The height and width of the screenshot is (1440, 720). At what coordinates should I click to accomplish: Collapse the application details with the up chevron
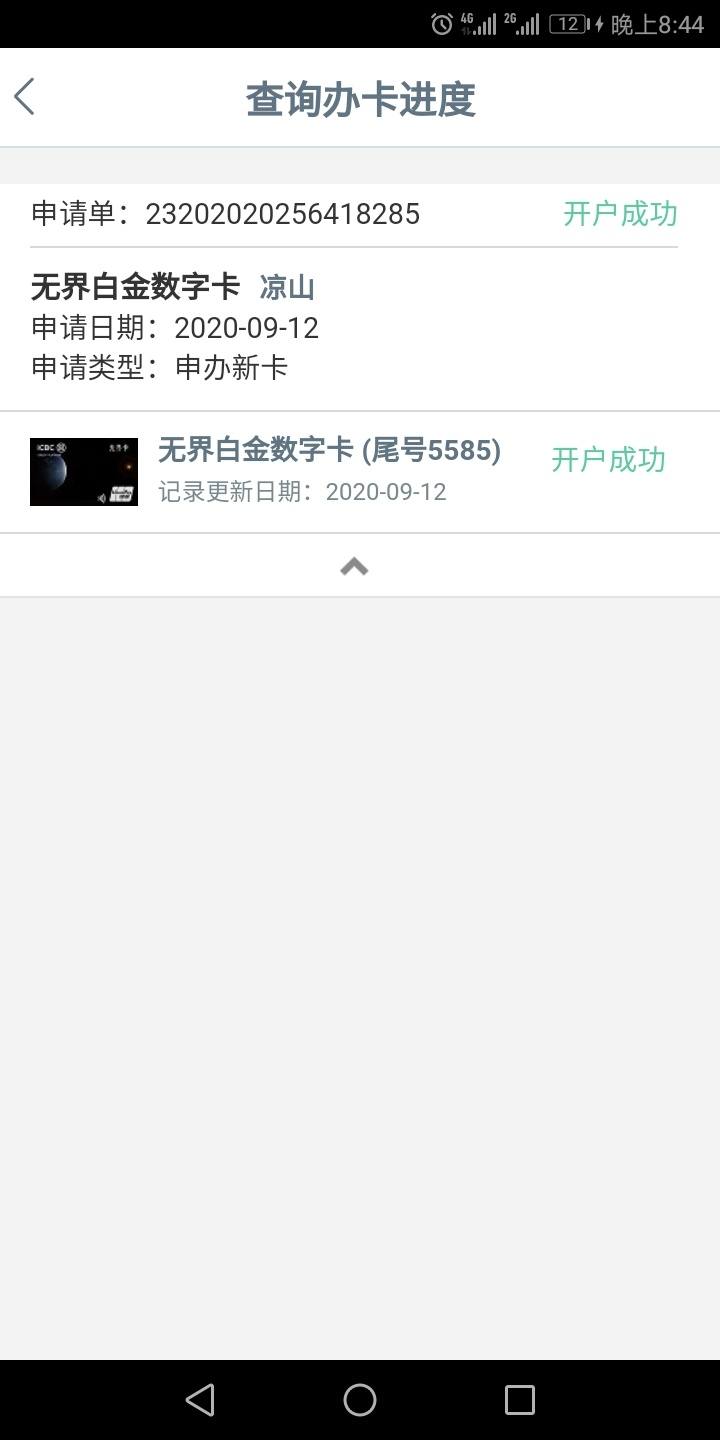(x=354, y=567)
